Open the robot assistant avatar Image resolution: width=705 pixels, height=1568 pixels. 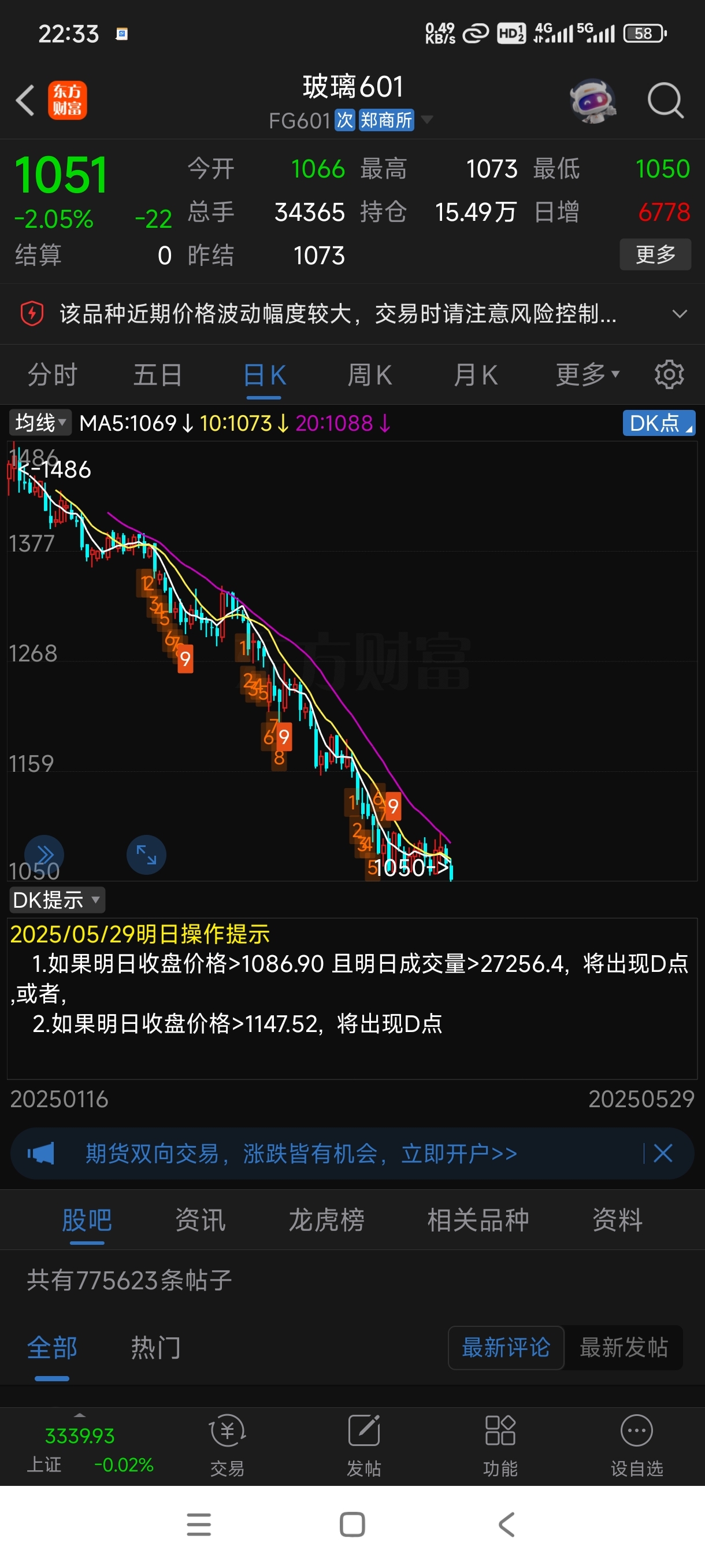tap(592, 101)
